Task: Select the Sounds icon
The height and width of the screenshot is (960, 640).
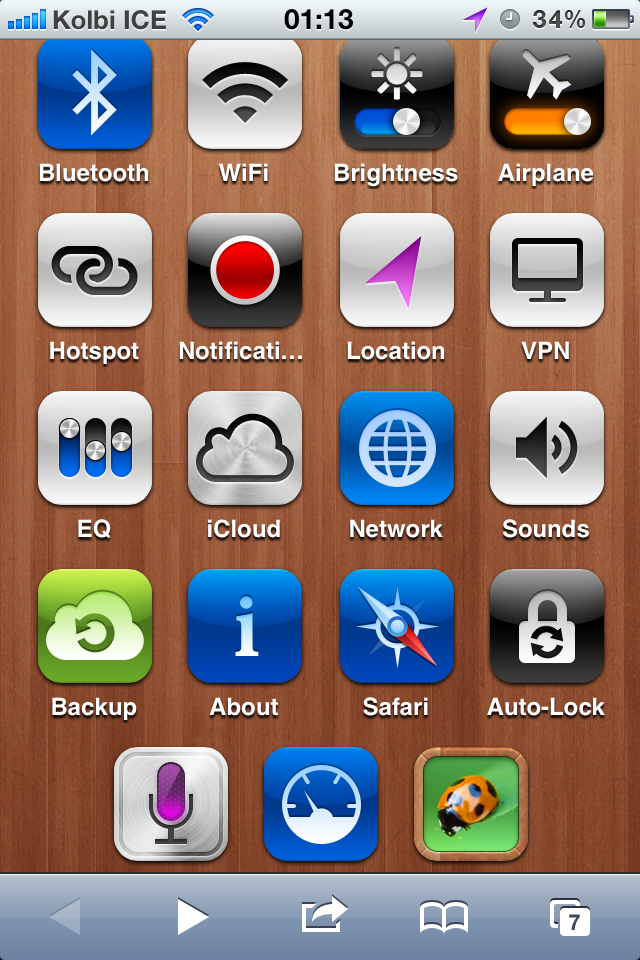Action: 547,448
